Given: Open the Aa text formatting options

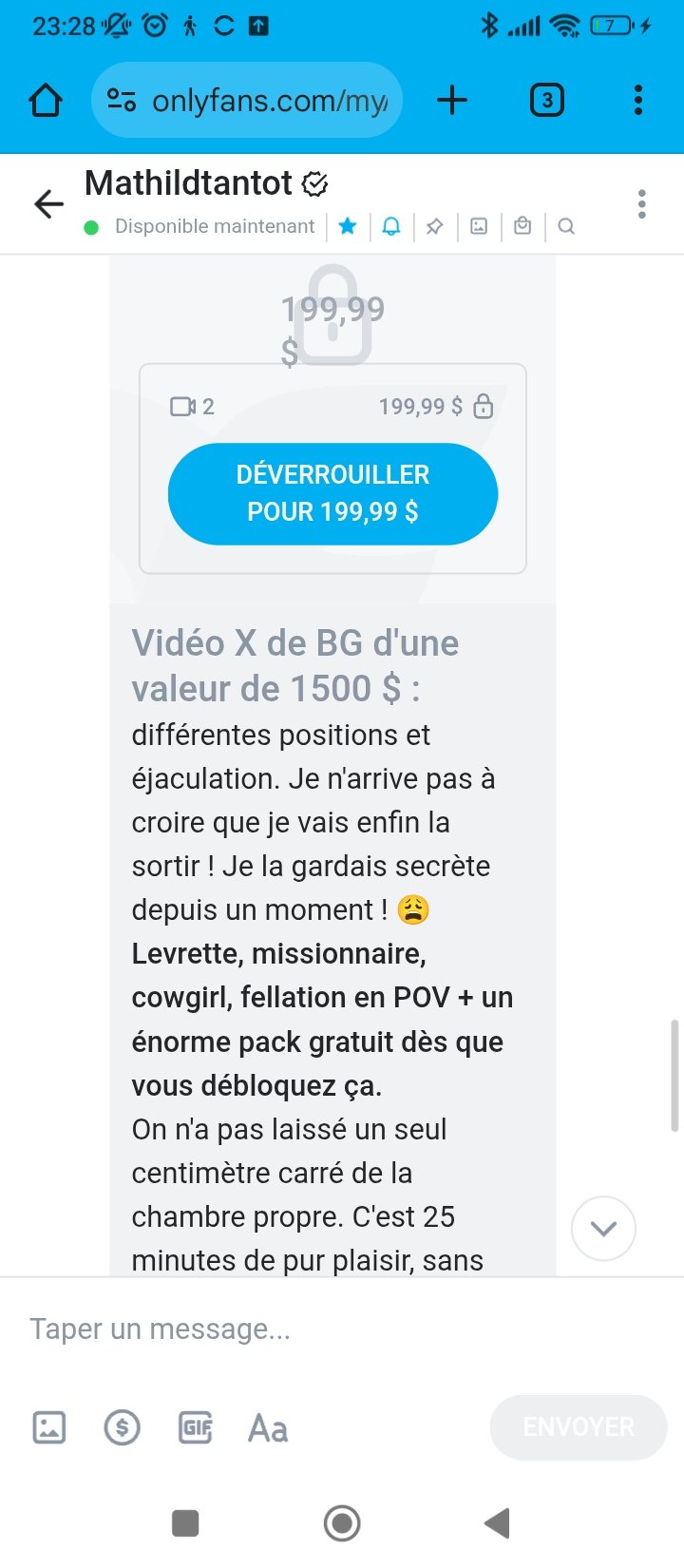Looking at the screenshot, I should pyautogui.click(x=268, y=1427).
